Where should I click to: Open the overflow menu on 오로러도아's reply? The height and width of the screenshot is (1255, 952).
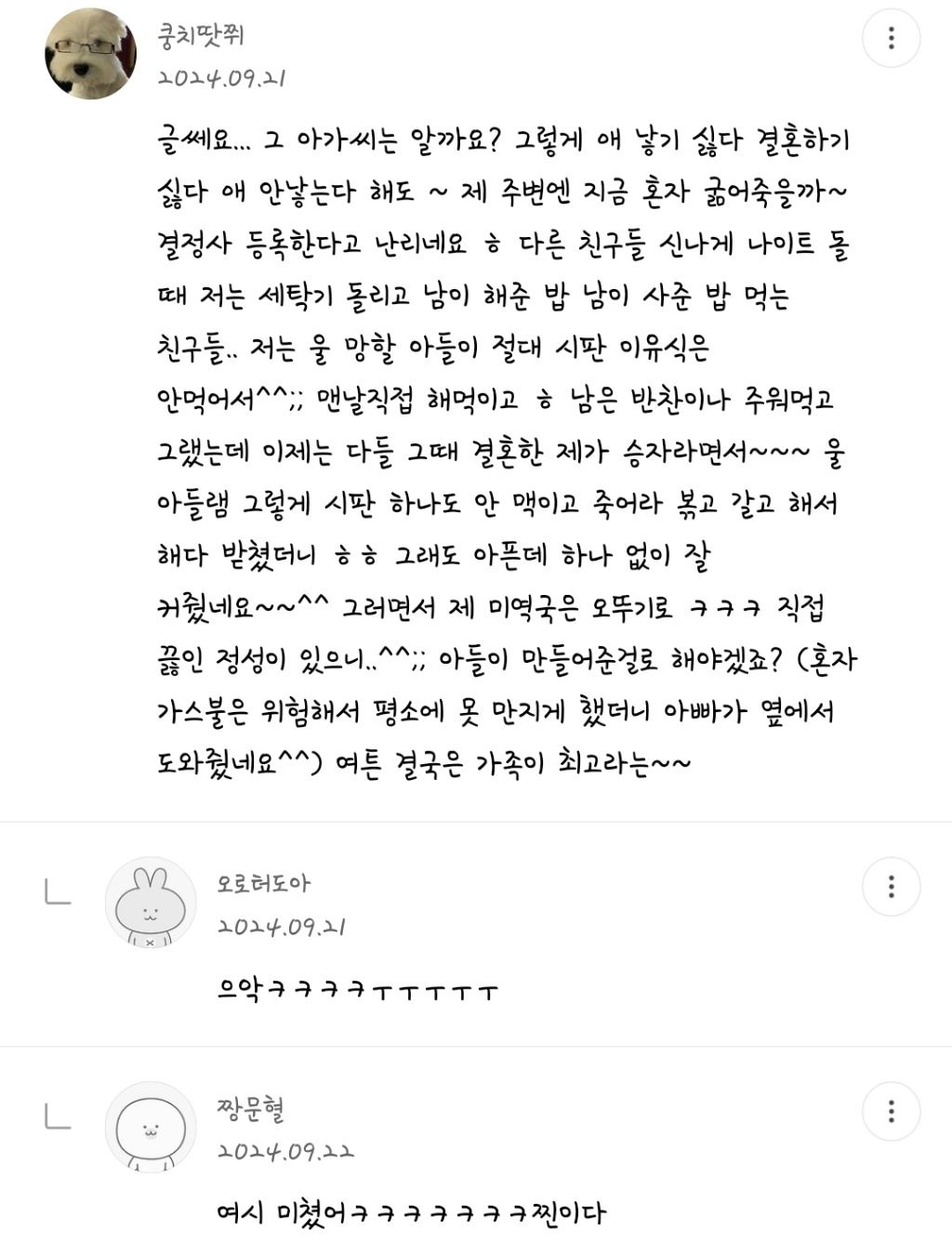pos(891,886)
